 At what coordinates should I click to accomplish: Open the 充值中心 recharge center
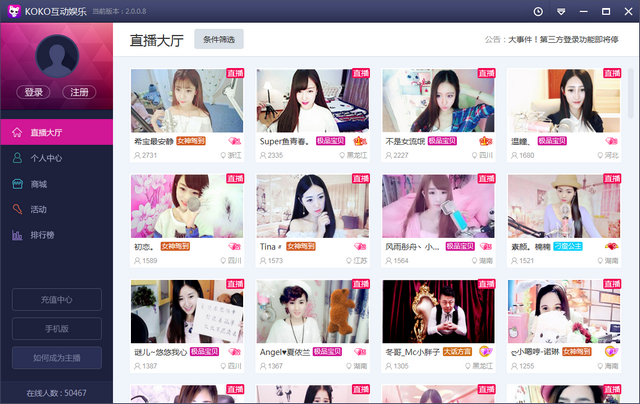[x=56, y=299]
